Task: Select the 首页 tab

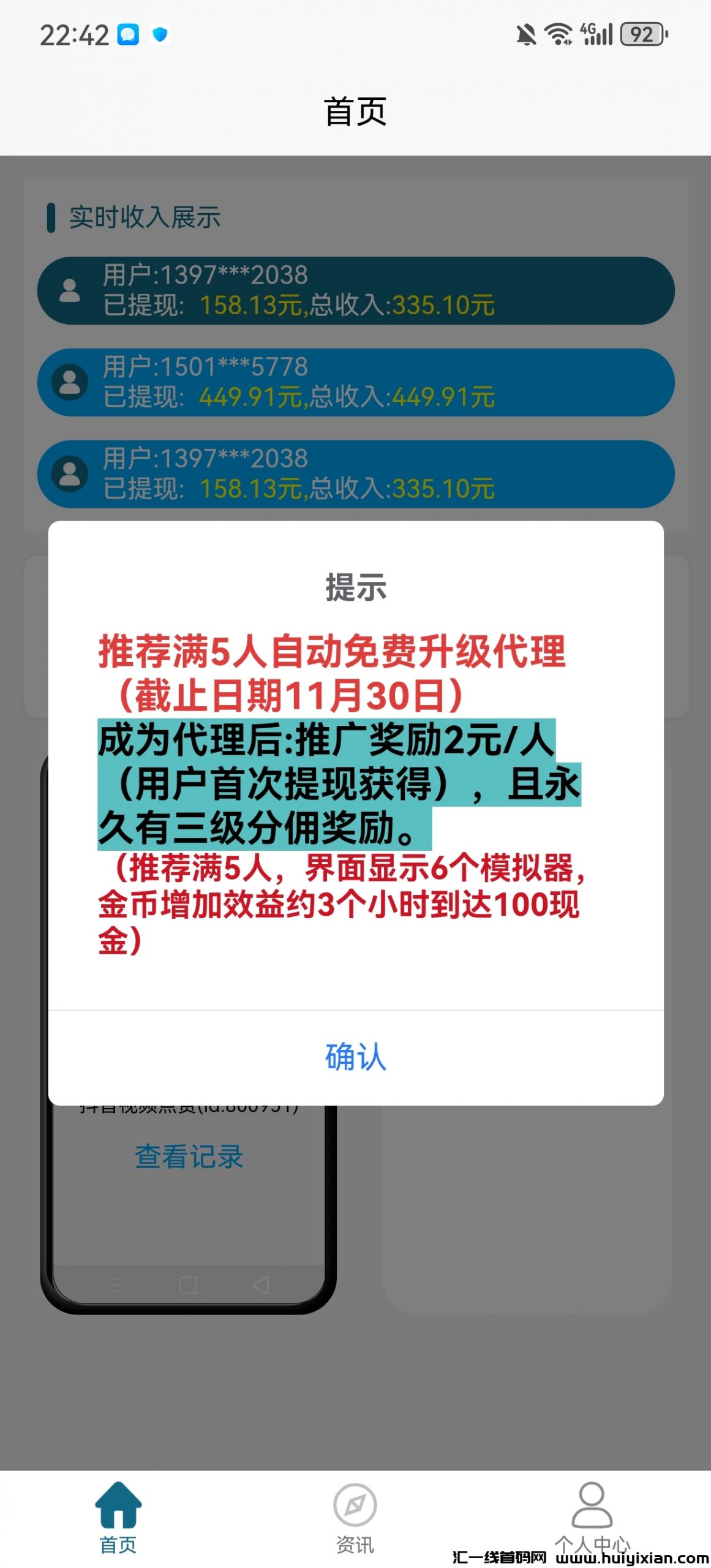Action: tap(118, 1517)
